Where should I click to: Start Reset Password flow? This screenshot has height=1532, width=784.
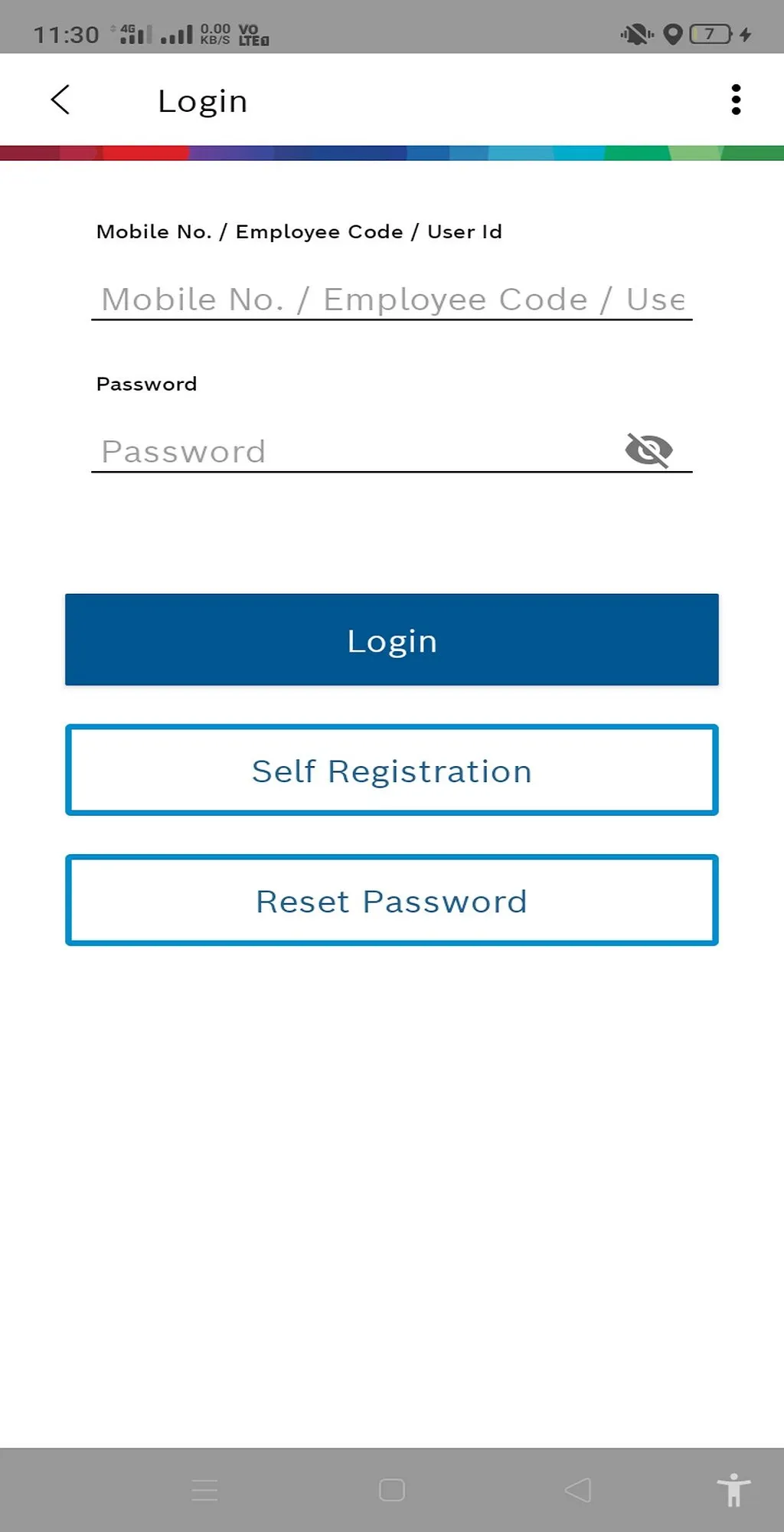click(392, 901)
